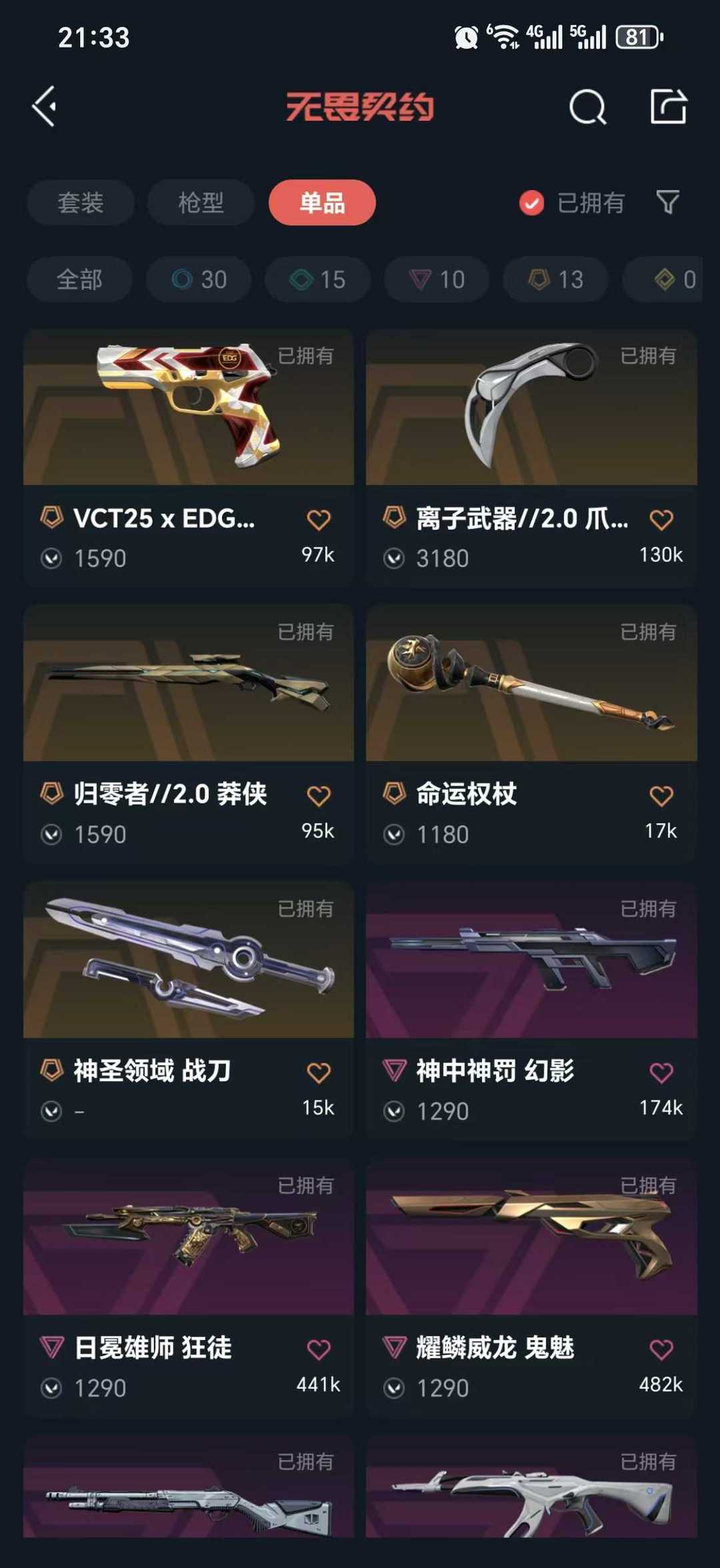Open the 单品 category selector
The width and height of the screenshot is (720, 1568).
click(x=322, y=203)
